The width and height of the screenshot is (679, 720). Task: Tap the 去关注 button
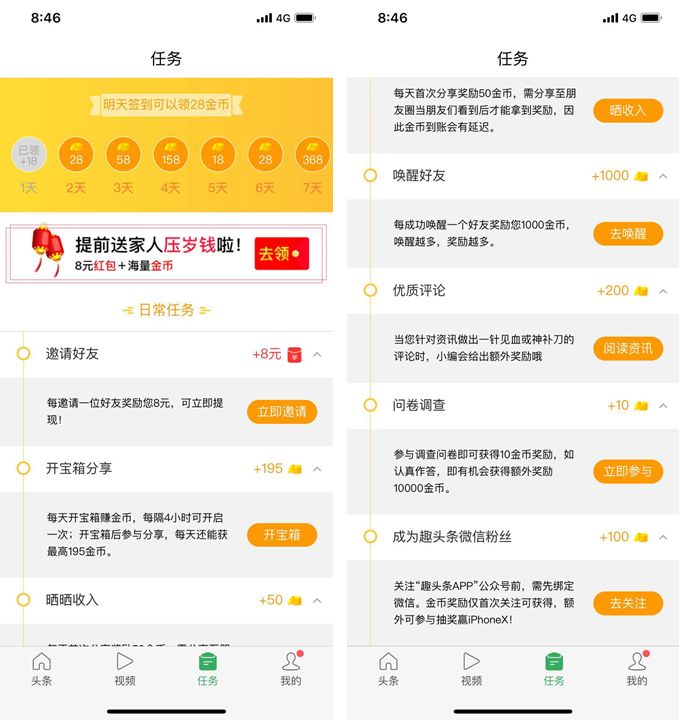pyautogui.click(x=628, y=603)
